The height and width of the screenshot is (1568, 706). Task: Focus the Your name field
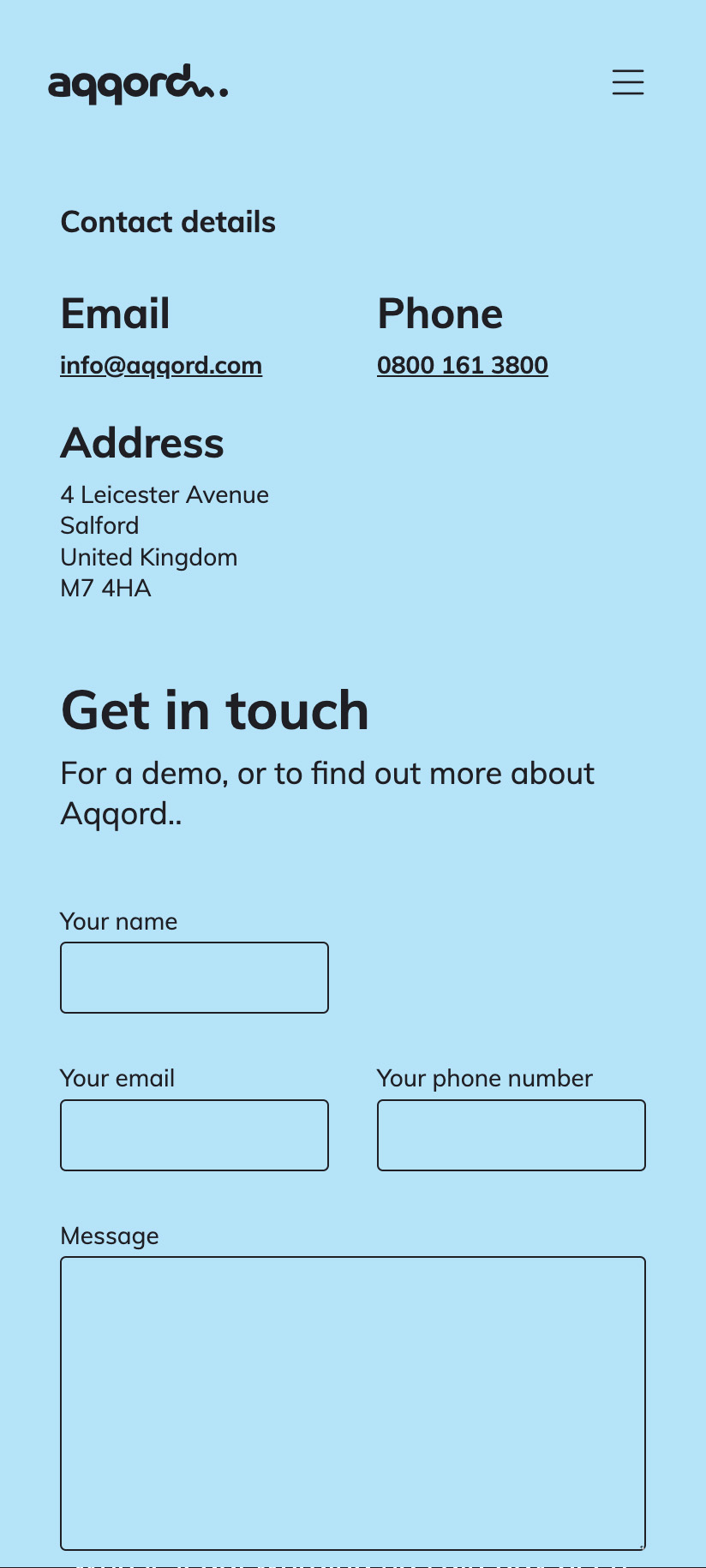tap(194, 978)
